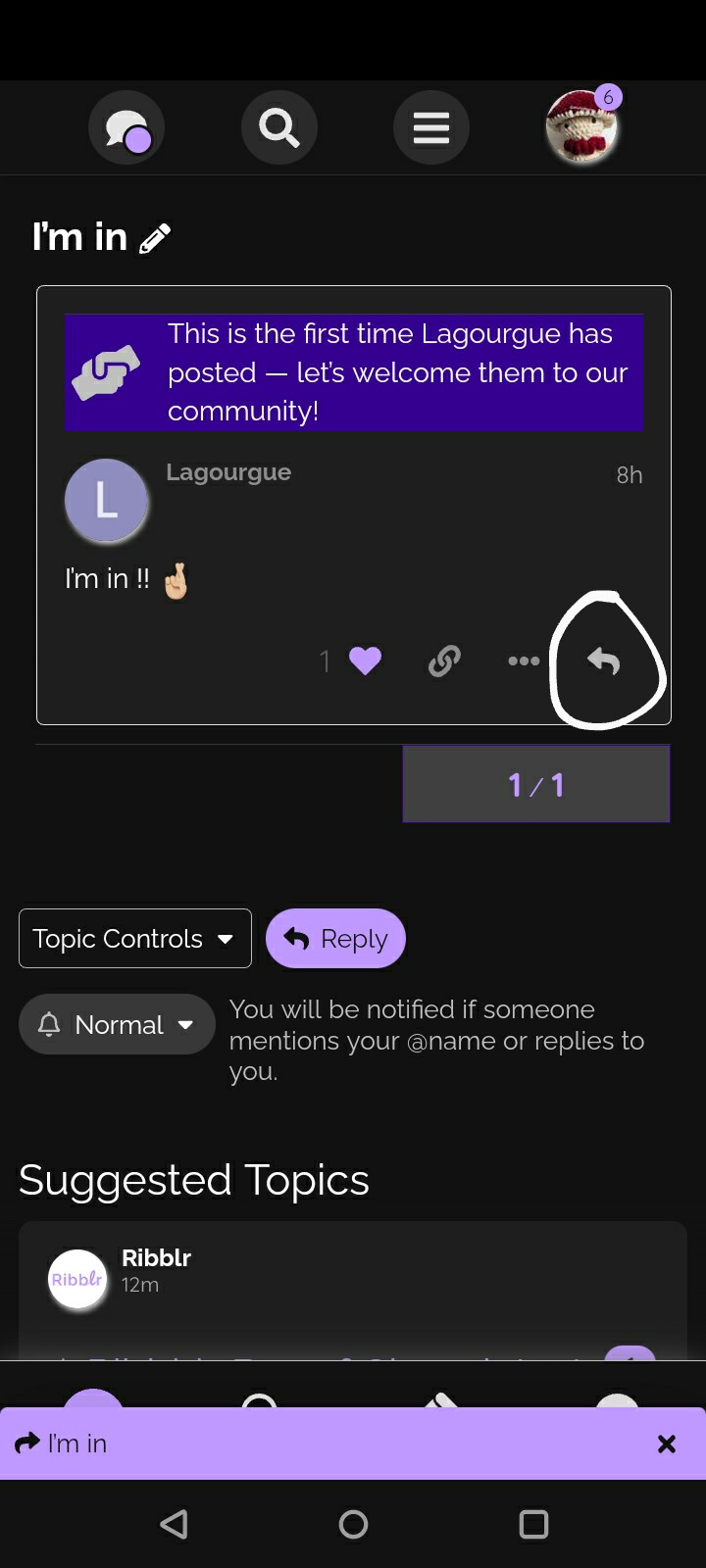Tap the purple Reply button

click(x=335, y=938)
